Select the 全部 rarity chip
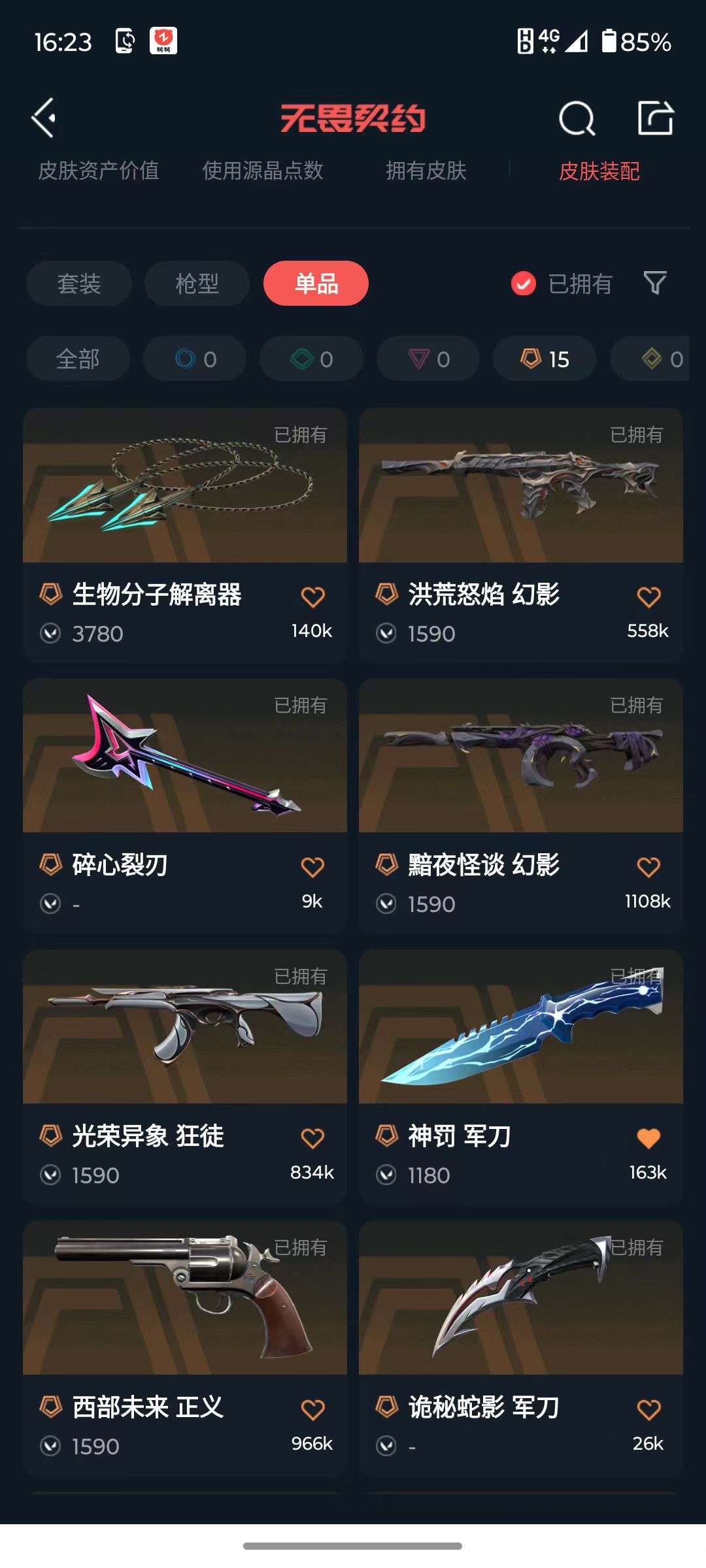 click(78, 359)
